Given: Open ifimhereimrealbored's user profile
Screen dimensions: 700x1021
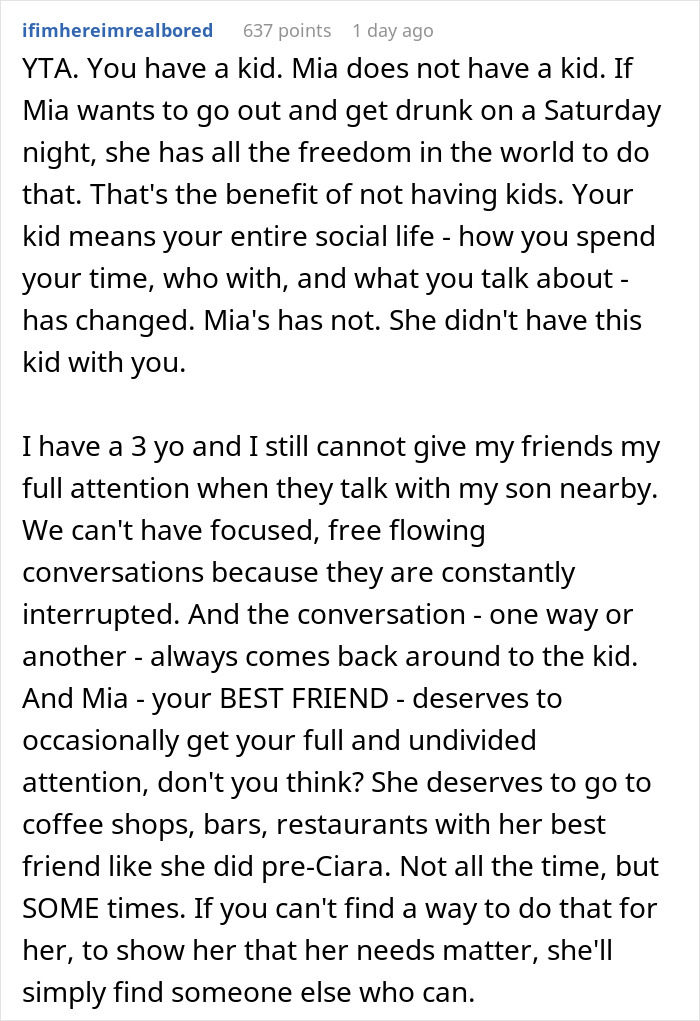Looking at the screenshot, I should [117, 31].
